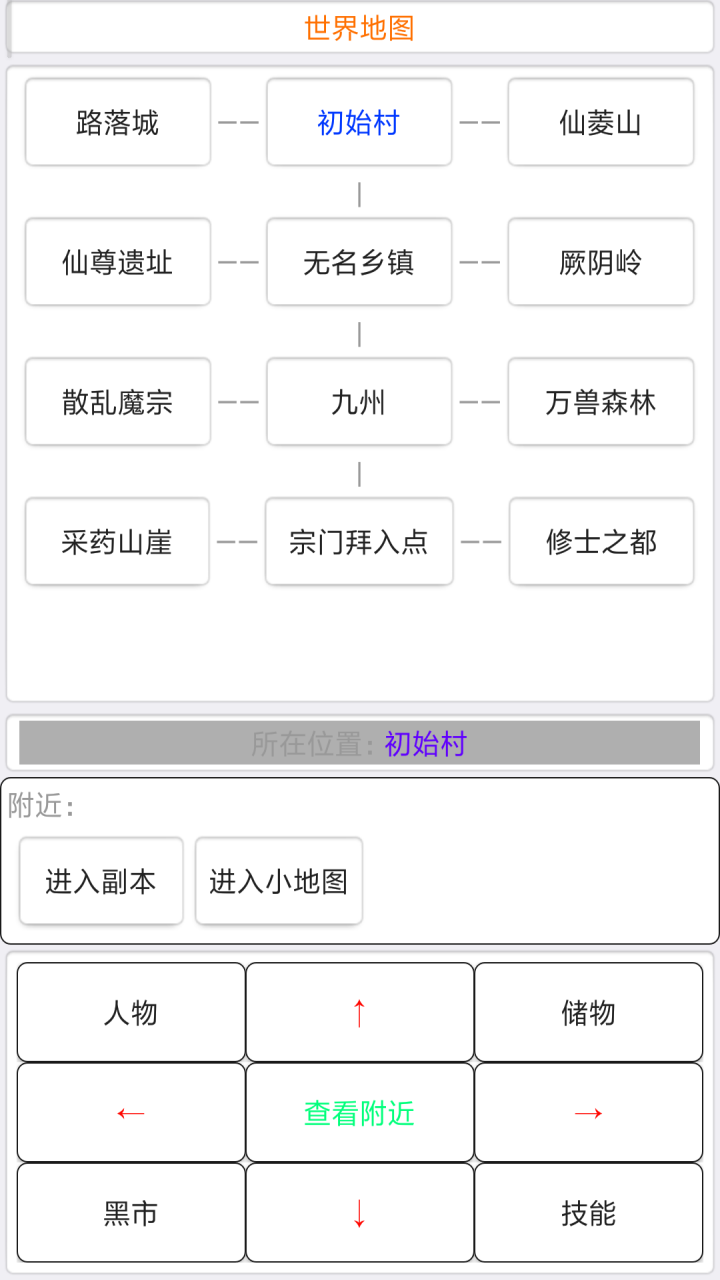Screen dimensions: 720x1280
Task: Select 仙菱山 on the world map
Action: pos(600,121)
